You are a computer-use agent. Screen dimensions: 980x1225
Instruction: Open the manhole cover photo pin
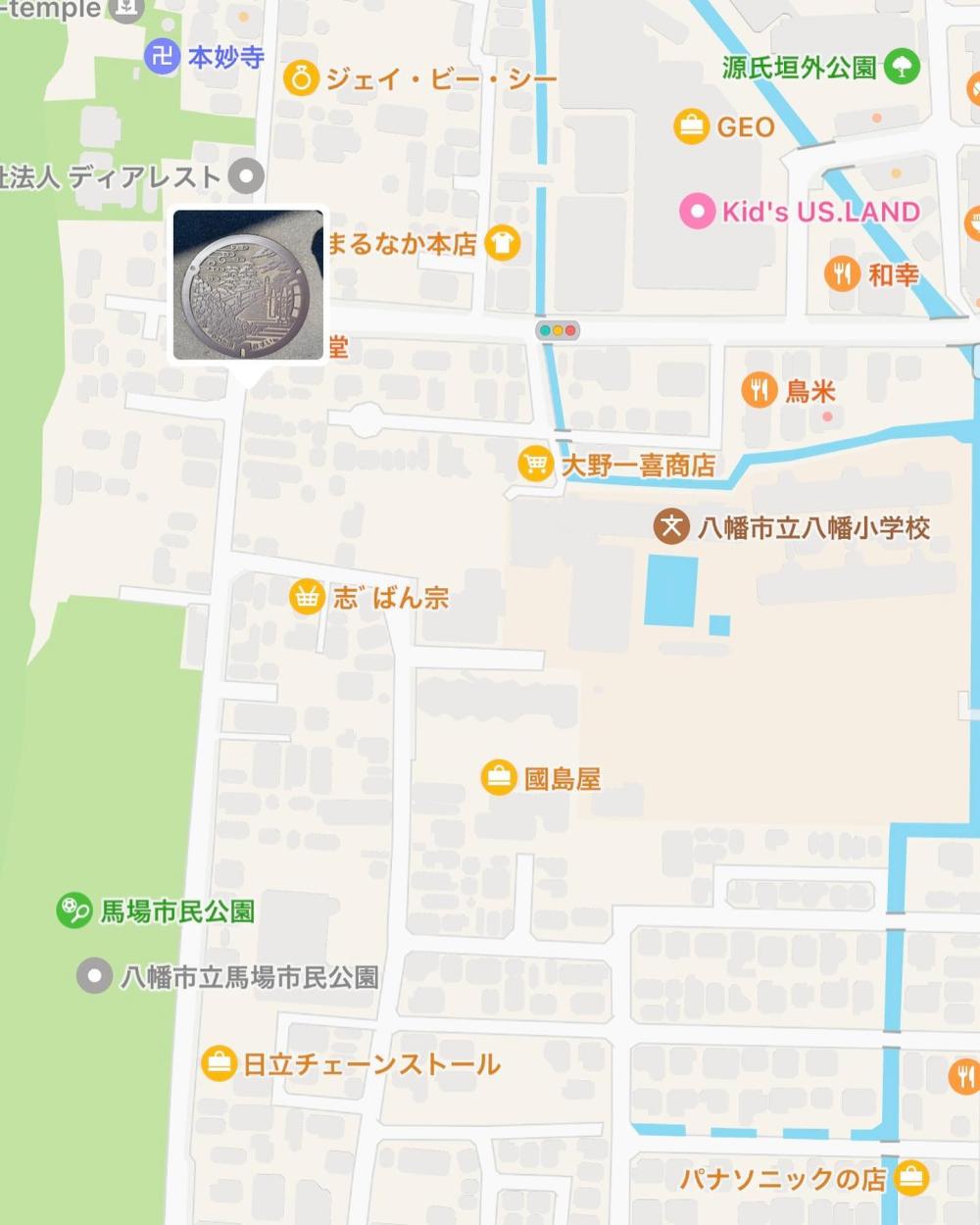248,285
